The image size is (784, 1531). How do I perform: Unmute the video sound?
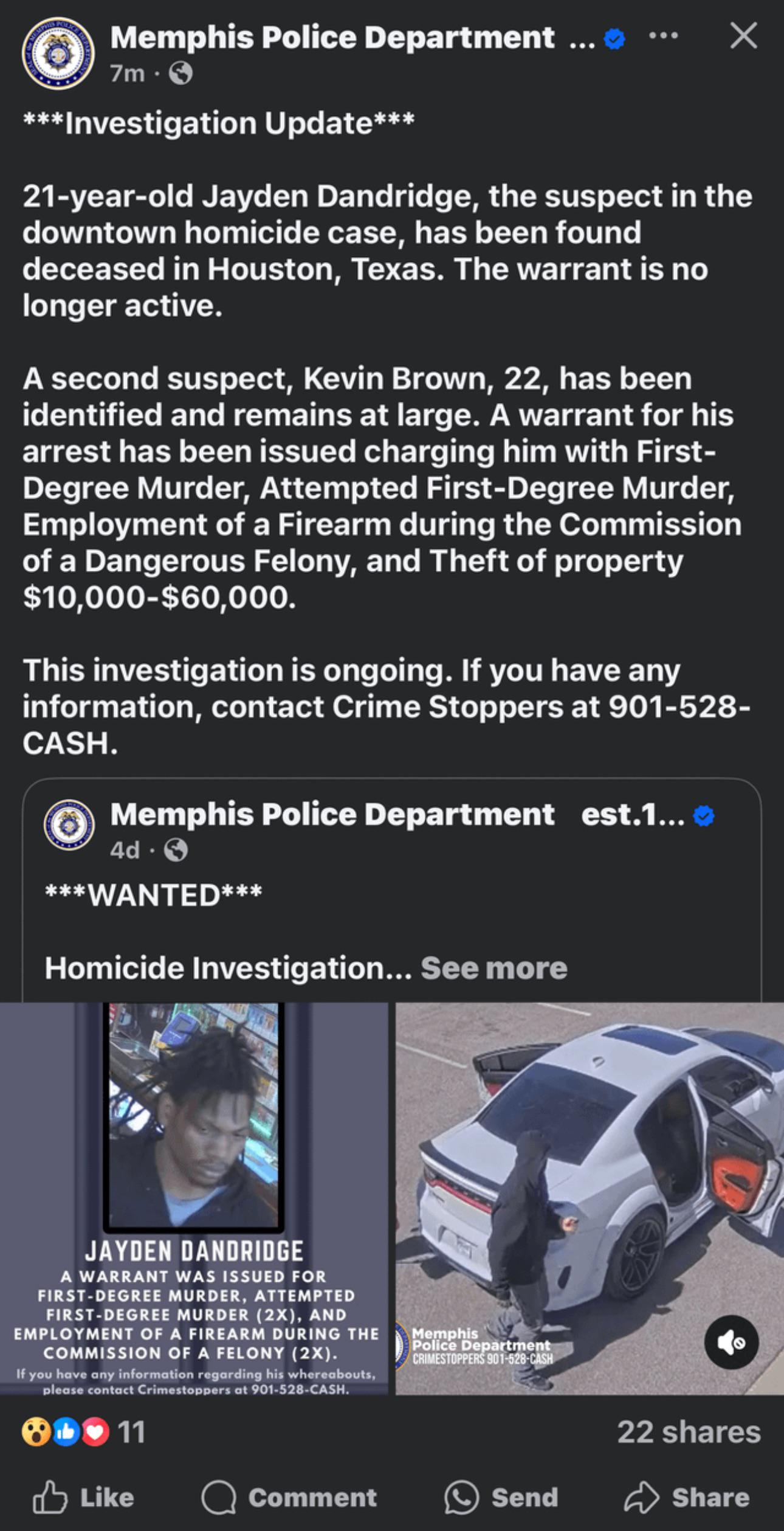(x=731, y=1342)
